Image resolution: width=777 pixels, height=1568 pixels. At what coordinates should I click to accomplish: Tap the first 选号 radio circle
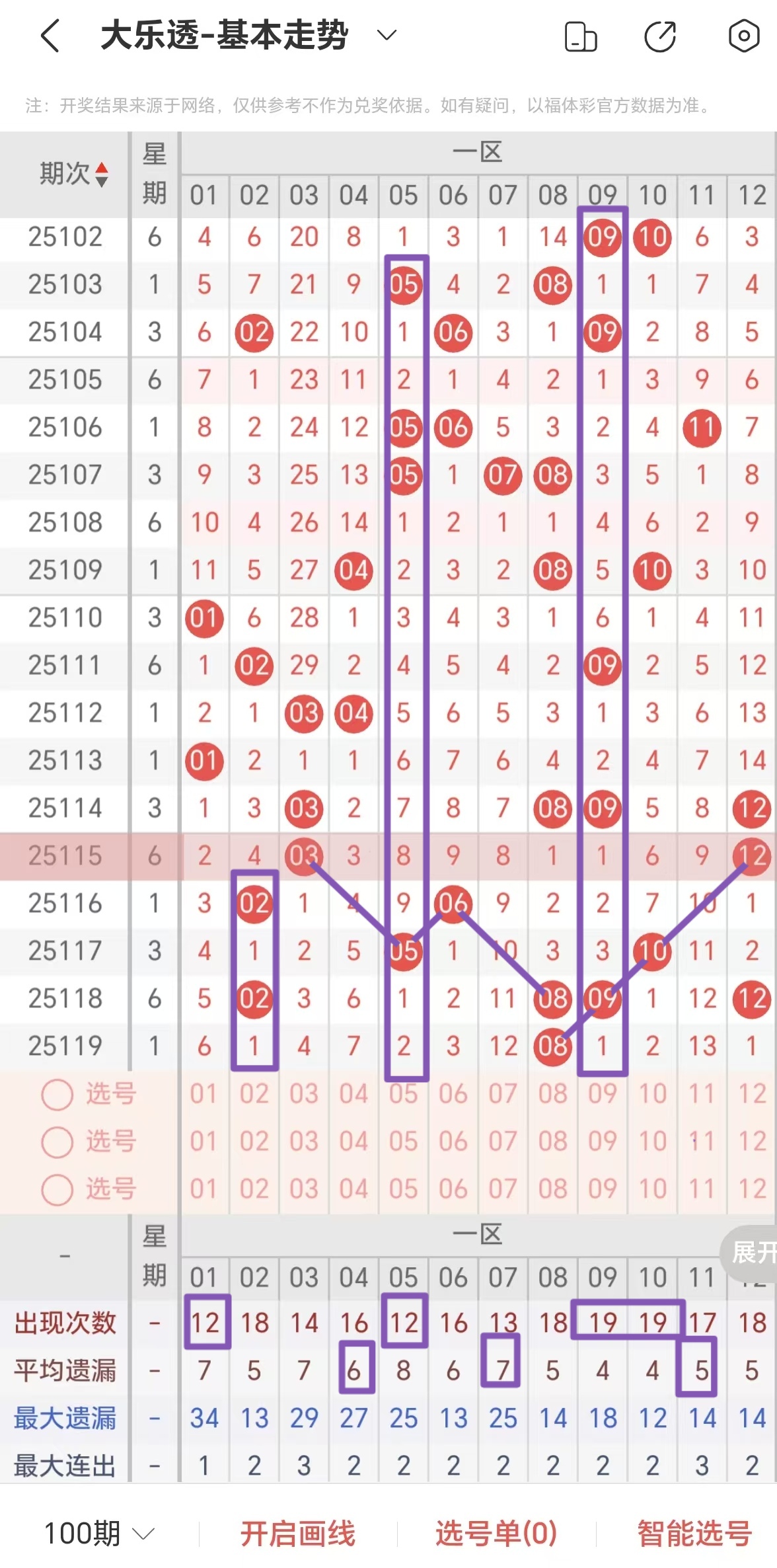click(x=57, y=1095)
